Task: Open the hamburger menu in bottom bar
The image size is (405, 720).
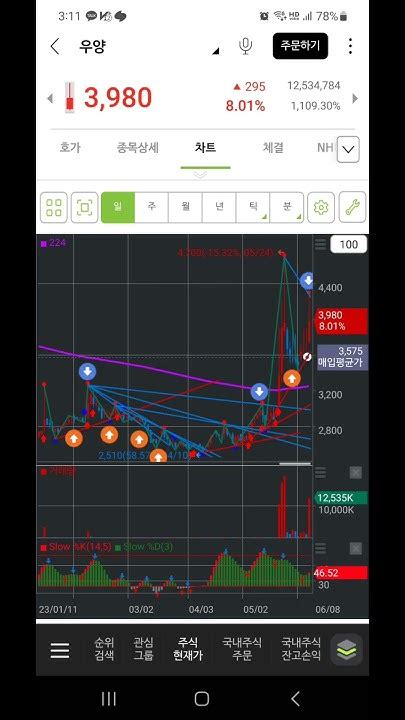Action: [x=60, y=650]
